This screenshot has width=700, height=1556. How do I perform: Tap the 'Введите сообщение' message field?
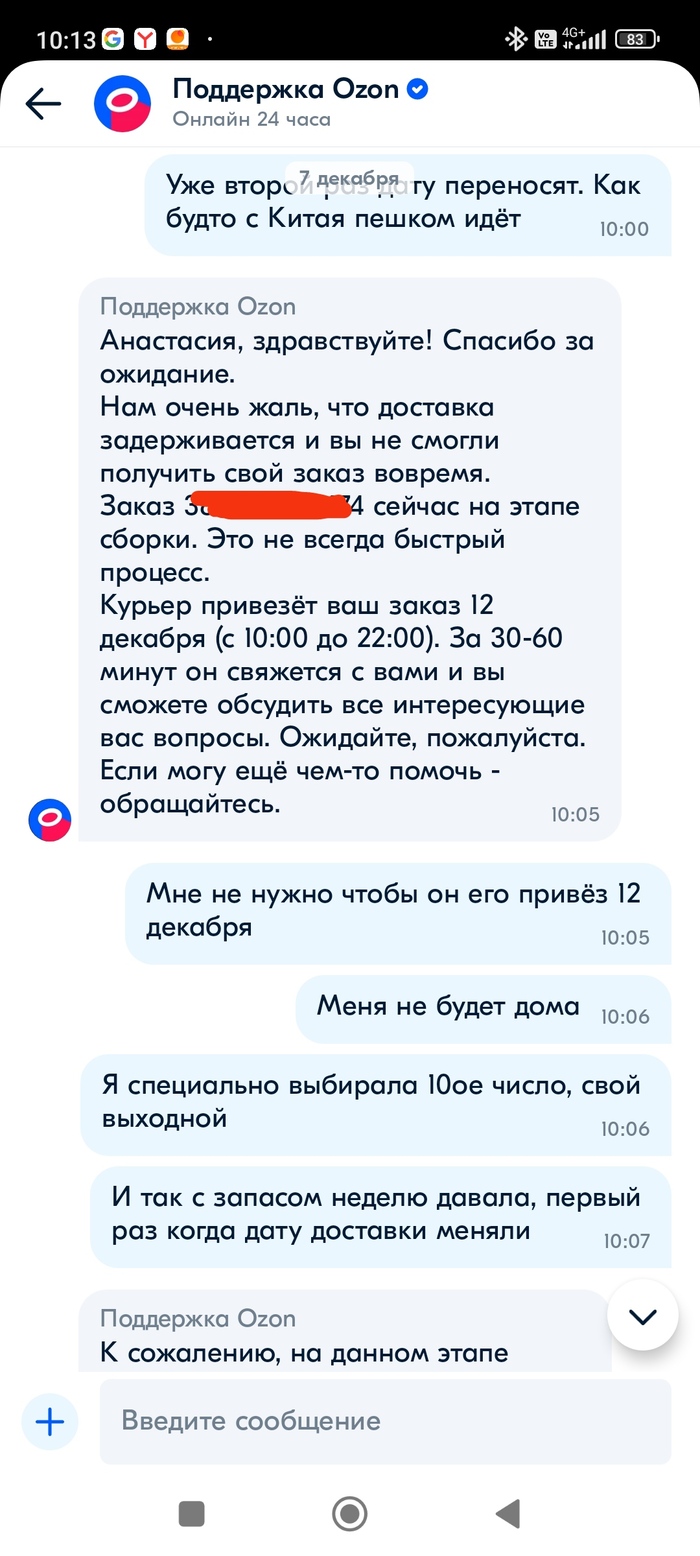(385, 1421)
